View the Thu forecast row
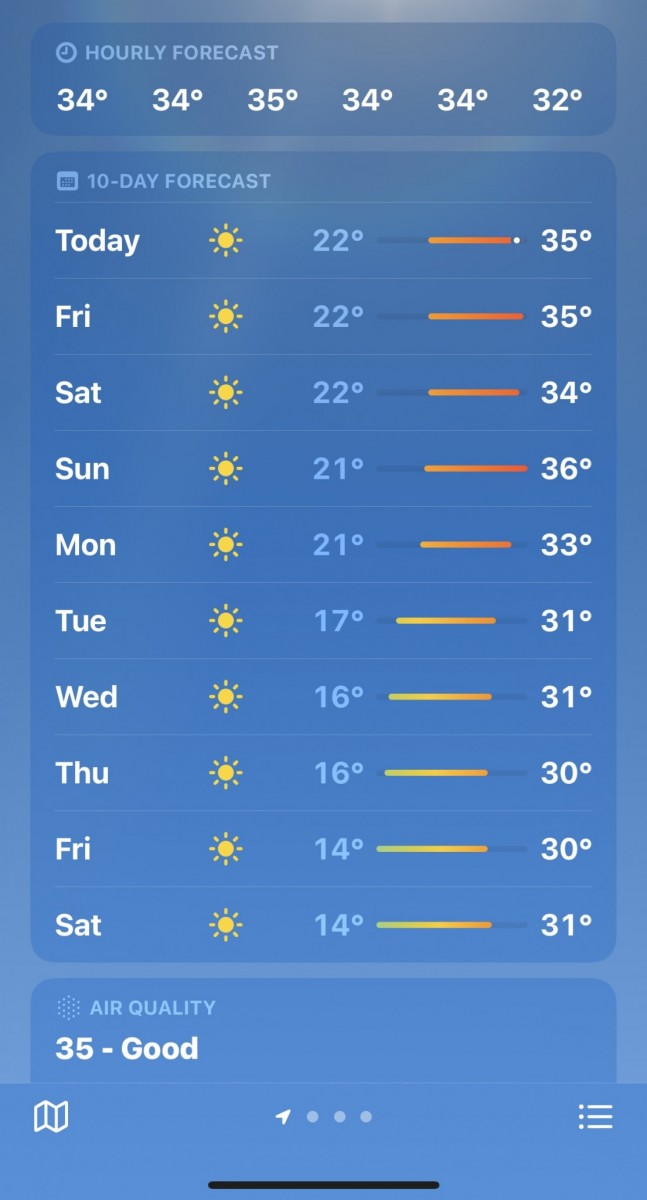The height and width of the screenshot is (1200, 647). click(323, 773)
